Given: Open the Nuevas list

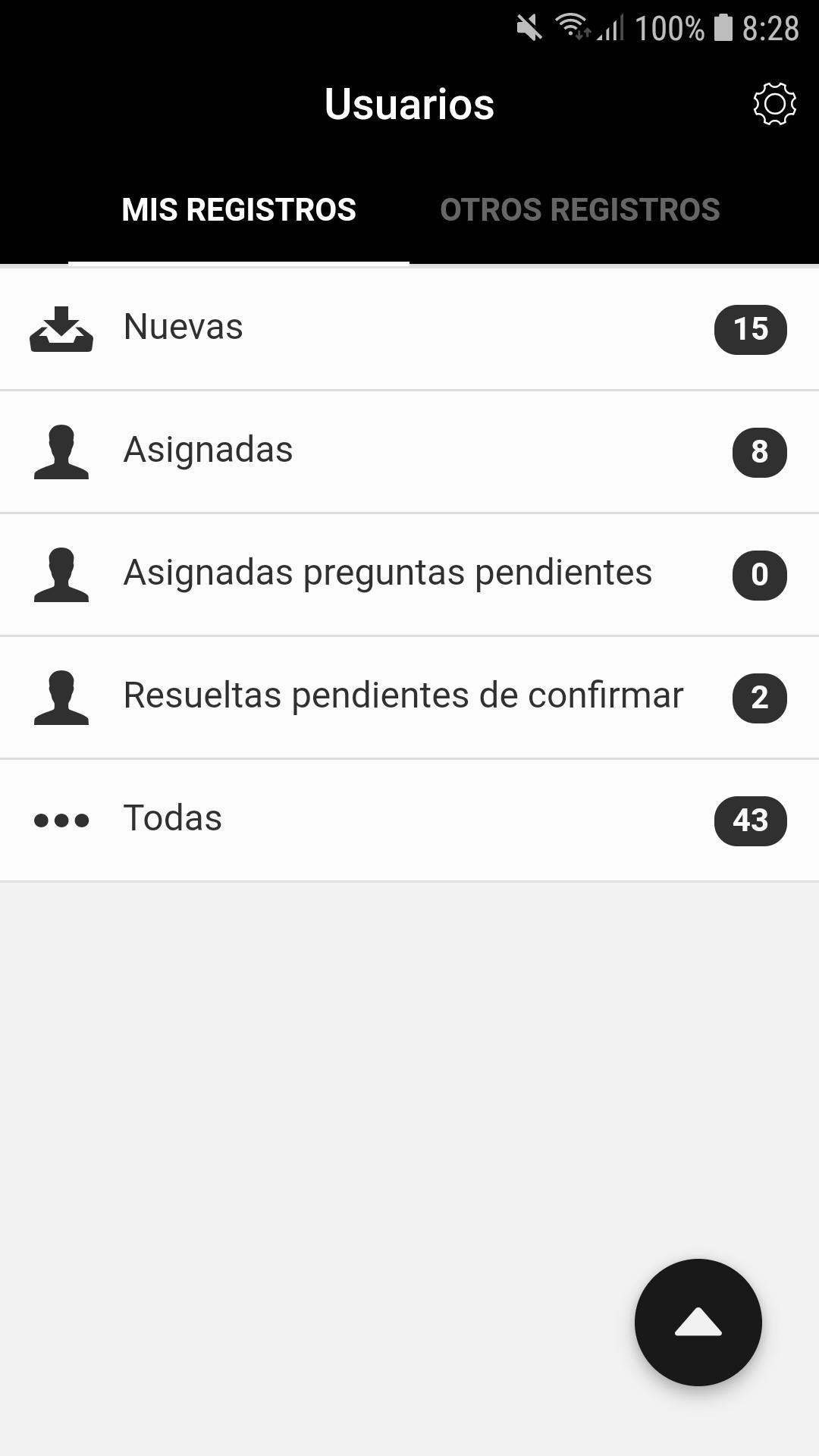Looking at the screenshot, I should click(409, 329).
